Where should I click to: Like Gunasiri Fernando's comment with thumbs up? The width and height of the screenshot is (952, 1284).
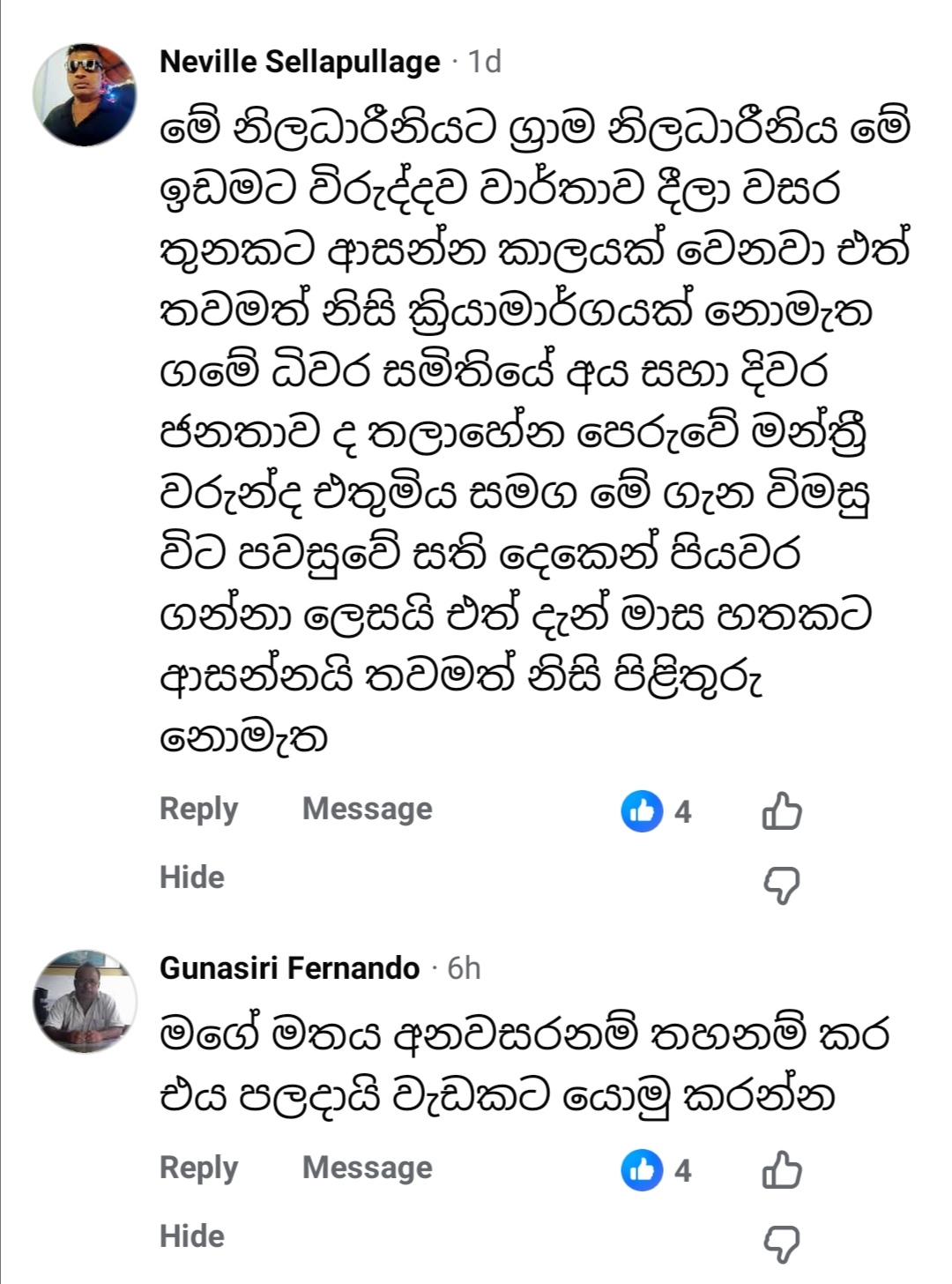(x=781, y=1170)
